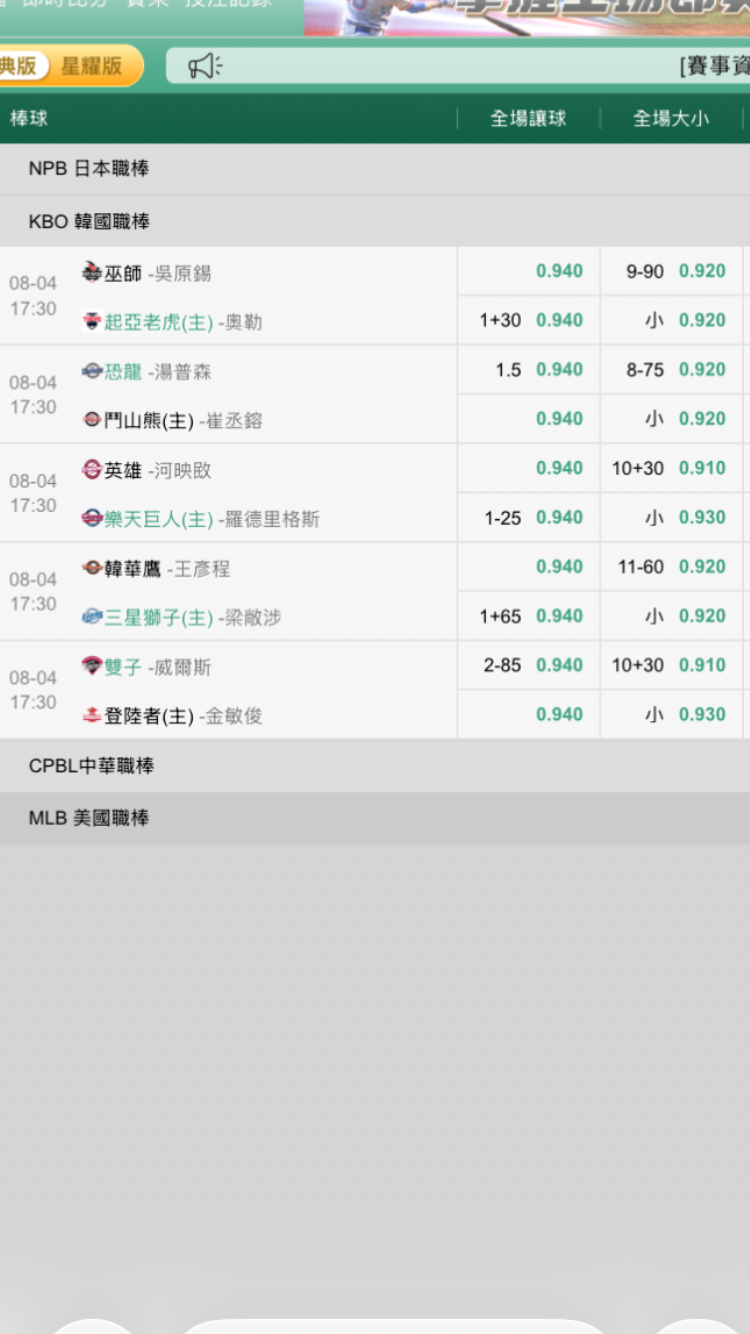
Task: Pick 巫師 match over 9-90 odds 0.920
Action: click(672, 271)
